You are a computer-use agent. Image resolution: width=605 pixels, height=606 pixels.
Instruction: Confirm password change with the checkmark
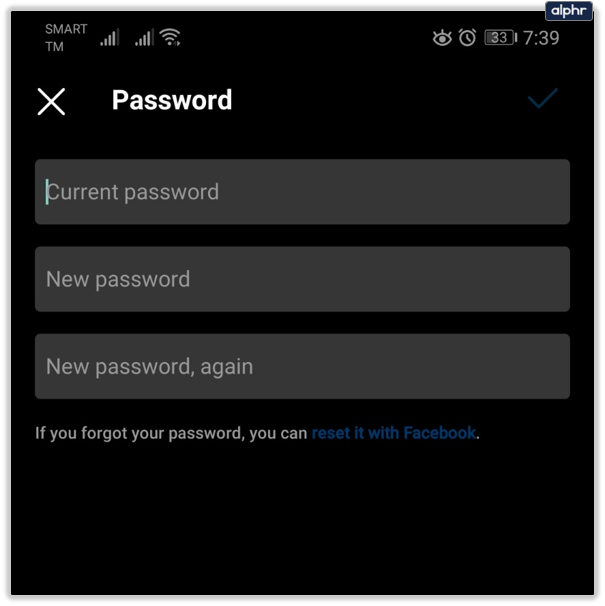542,99
